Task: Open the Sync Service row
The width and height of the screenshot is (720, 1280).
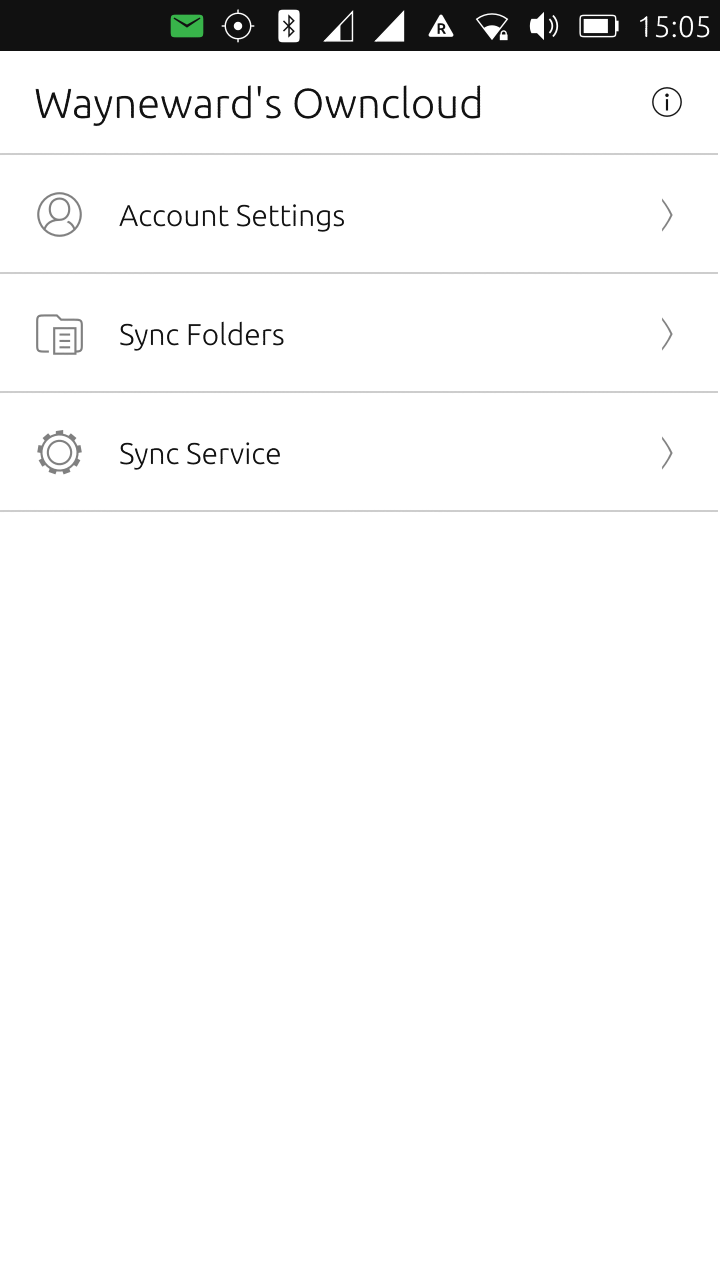Action: [x=360, y=452]
